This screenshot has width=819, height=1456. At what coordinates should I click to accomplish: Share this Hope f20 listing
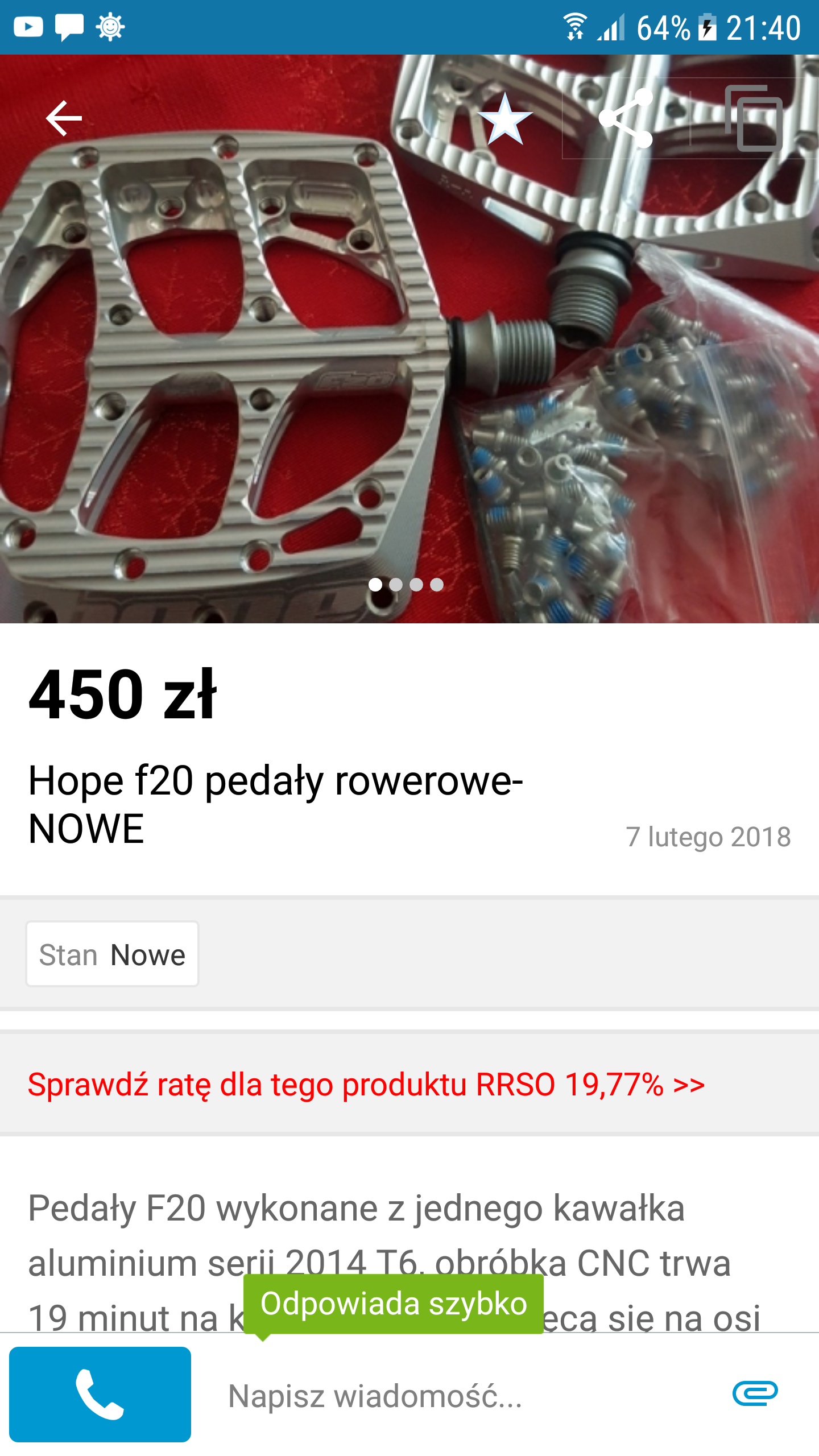click(626, 118)
